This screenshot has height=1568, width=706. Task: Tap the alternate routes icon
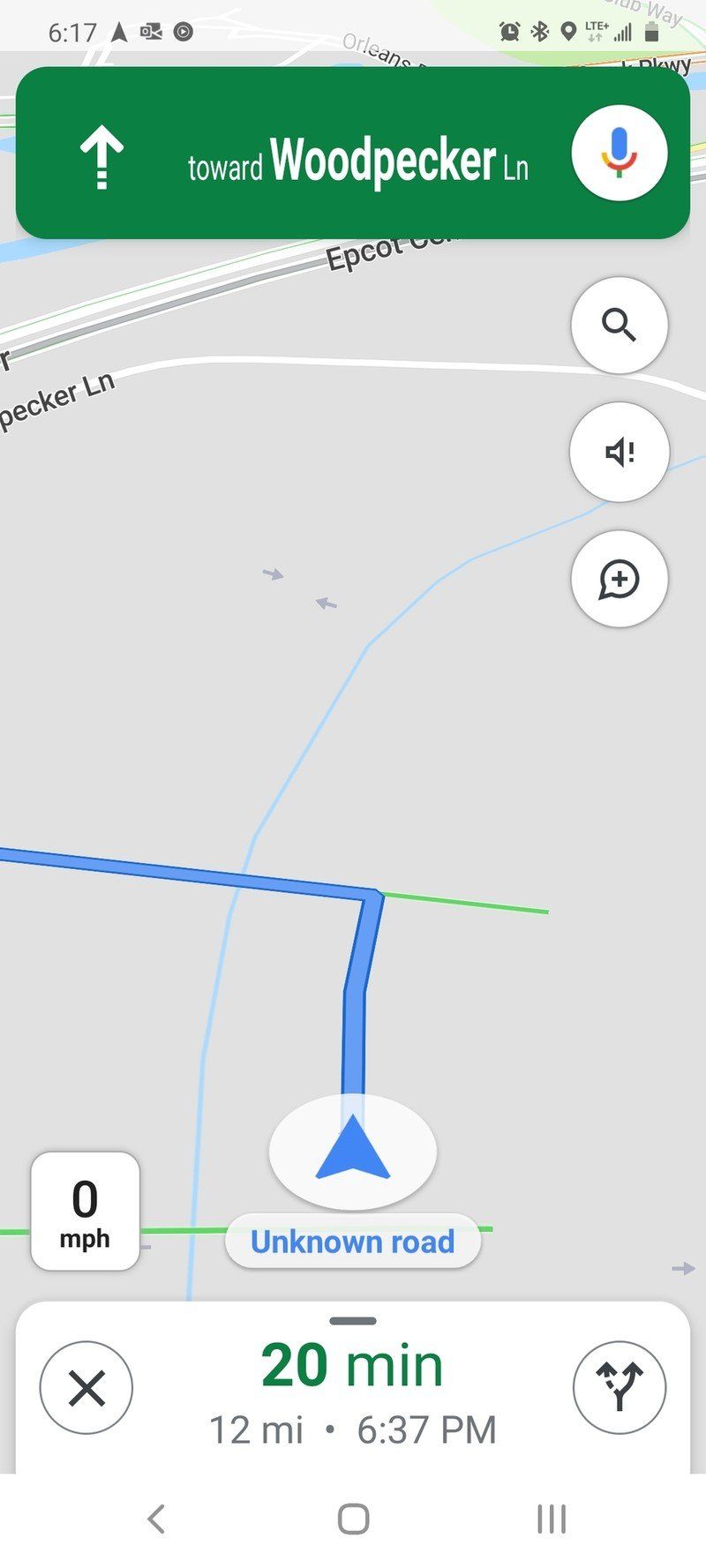[x=619, y=1387]
